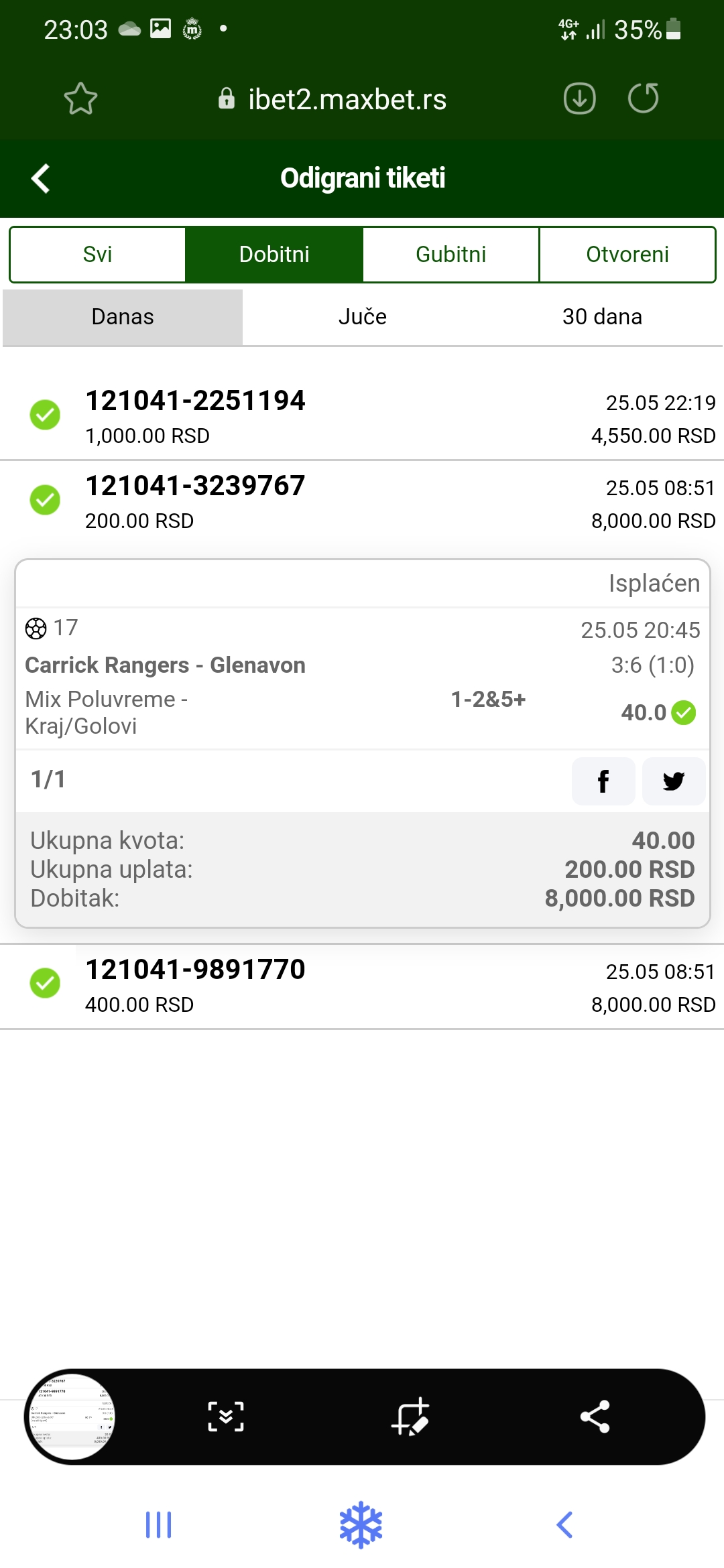Switch to the Svi tab
The image size is (724, 1568).
click(97, 255)
